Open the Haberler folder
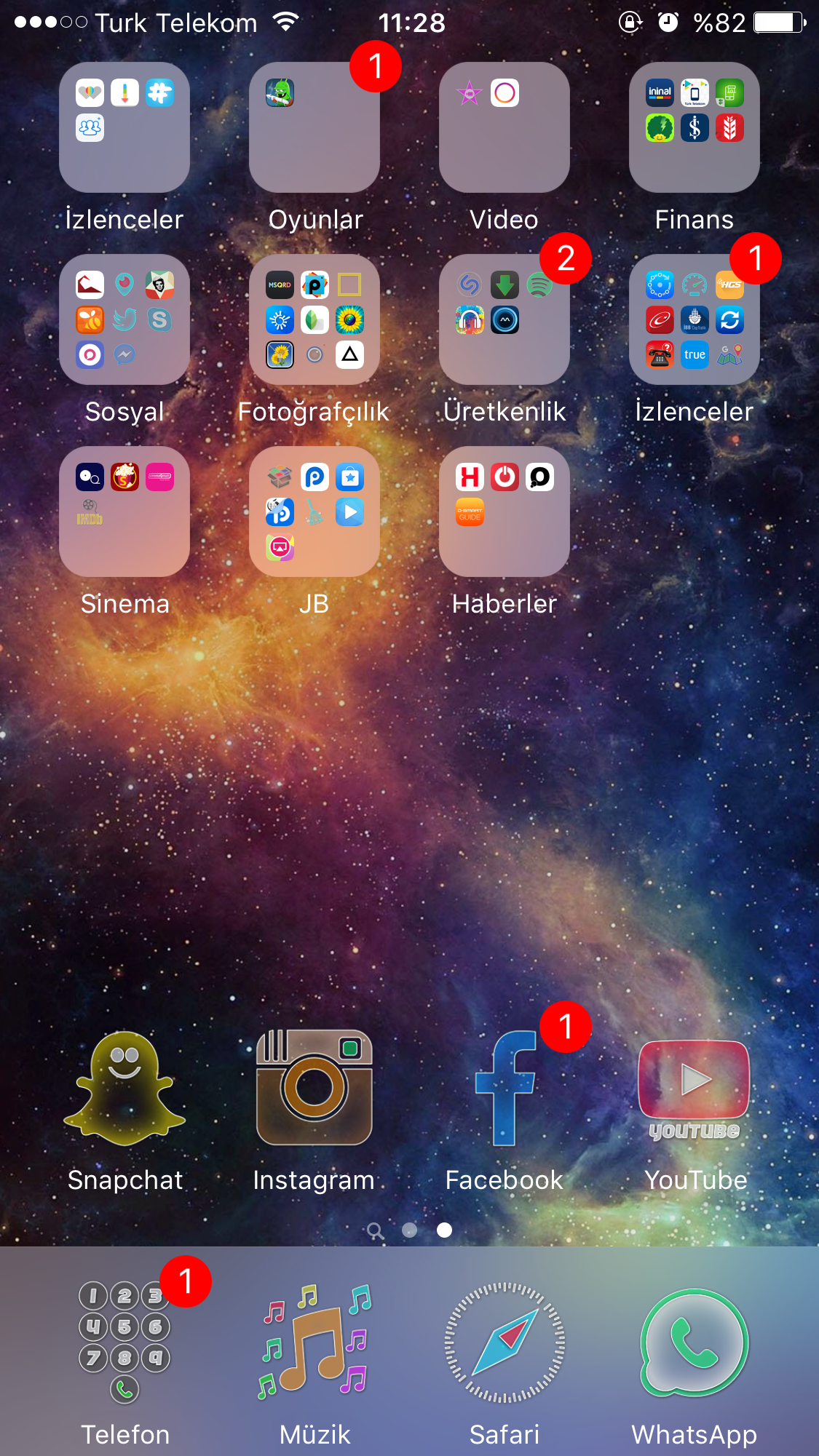The image size is (819, 1456). (505, 512)
